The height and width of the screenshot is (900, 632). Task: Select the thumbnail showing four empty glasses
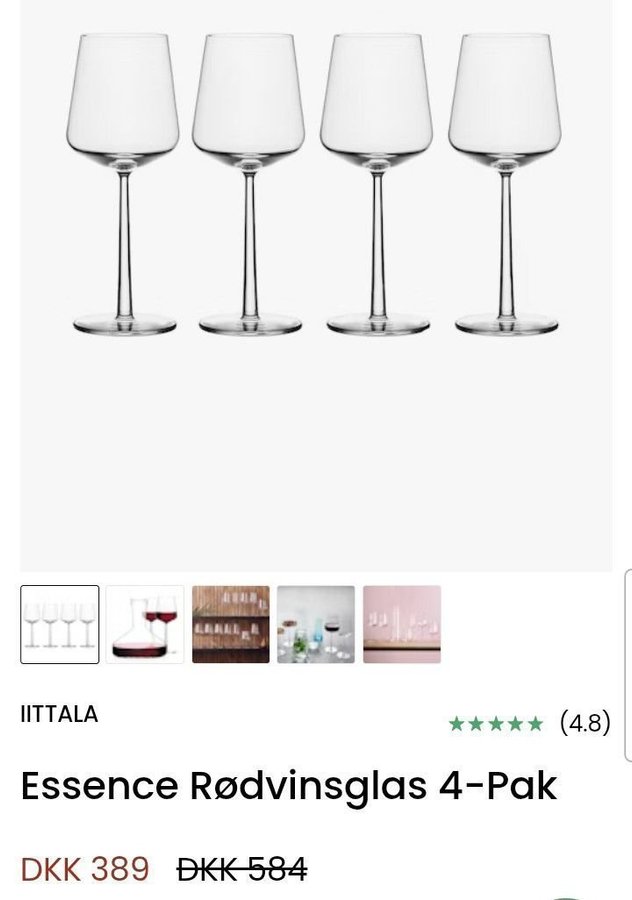point(60,624)
